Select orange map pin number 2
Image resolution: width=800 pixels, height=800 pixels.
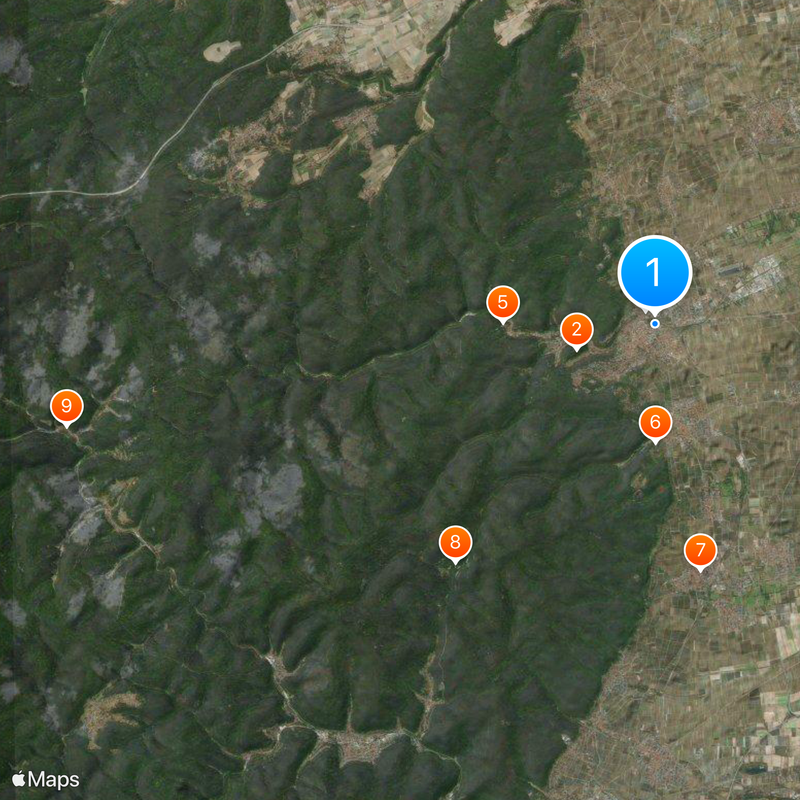pos(576,329)
